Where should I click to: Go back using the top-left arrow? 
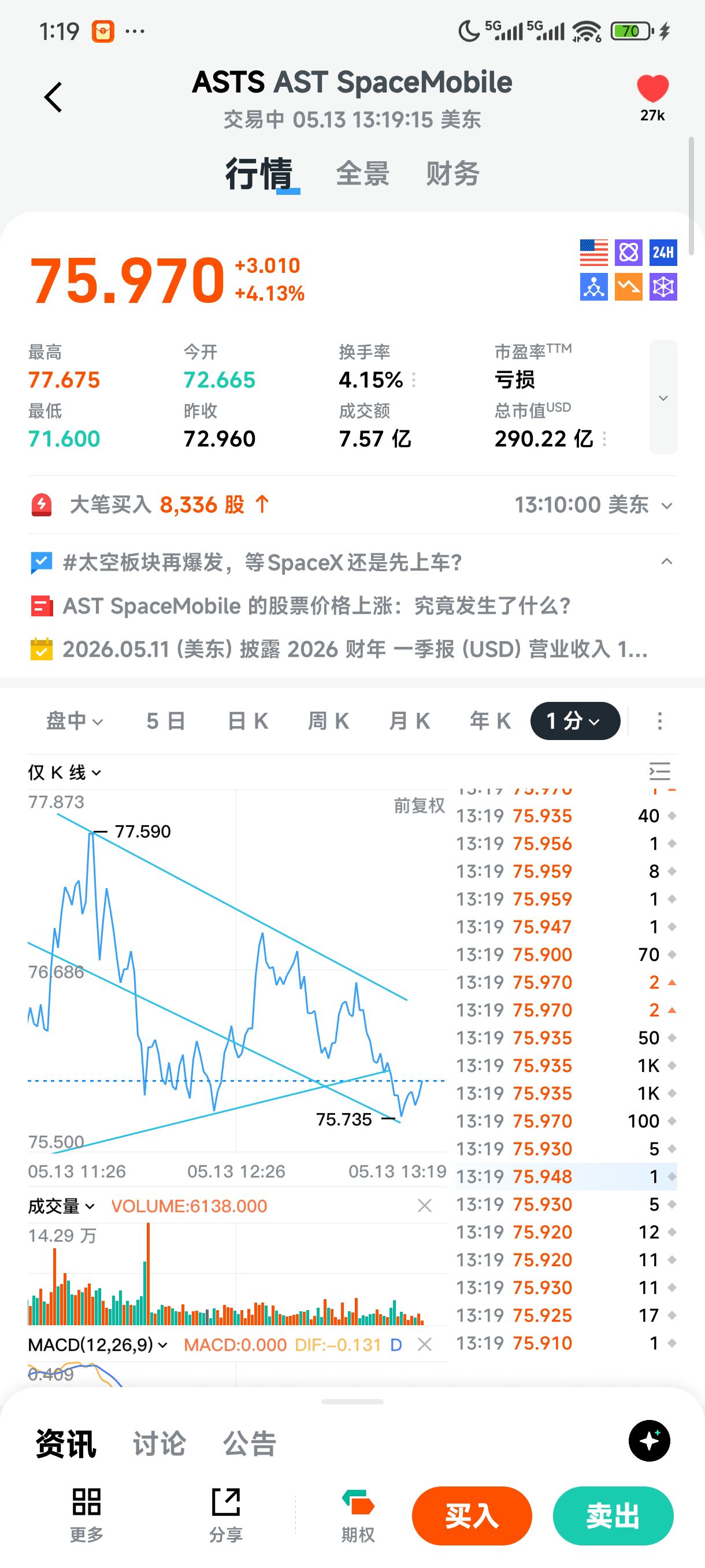tap(54, 97)
